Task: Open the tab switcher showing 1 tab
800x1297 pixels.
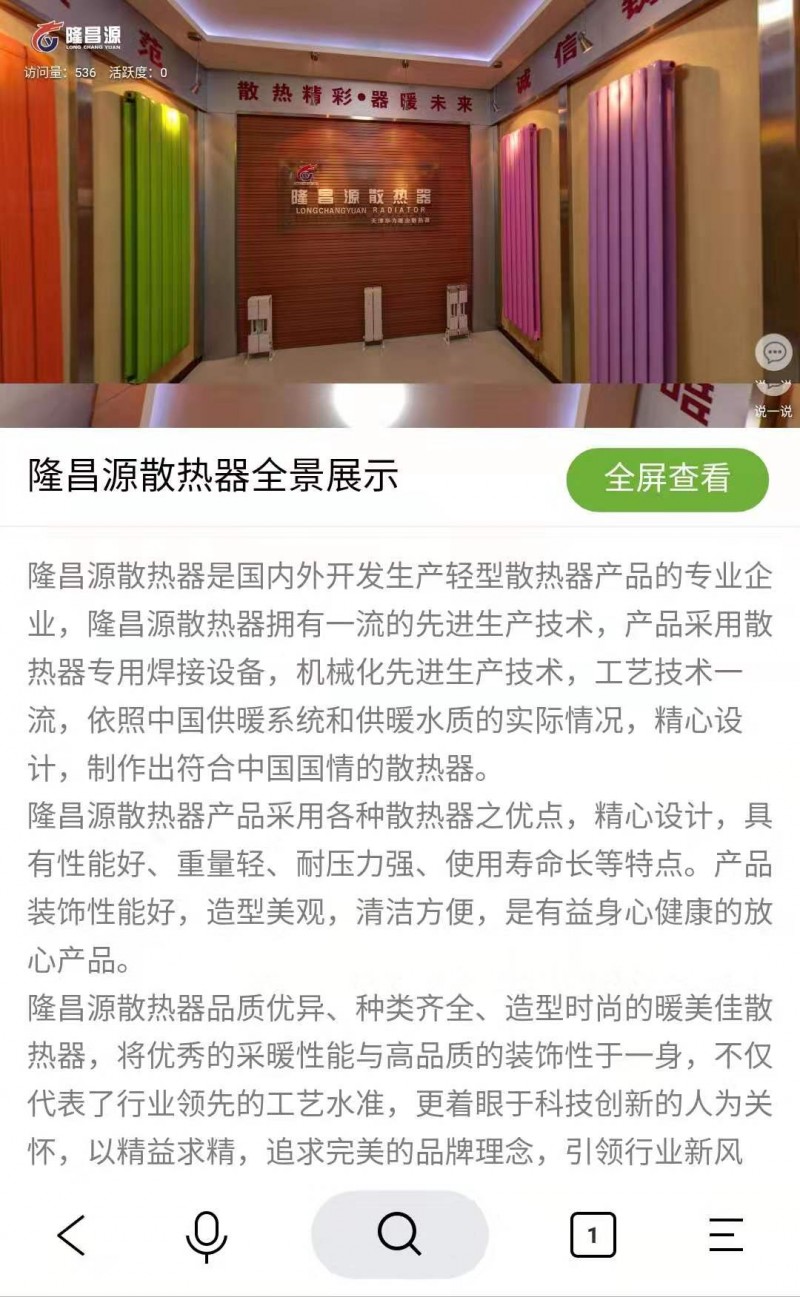Action: coord(592,1235)
